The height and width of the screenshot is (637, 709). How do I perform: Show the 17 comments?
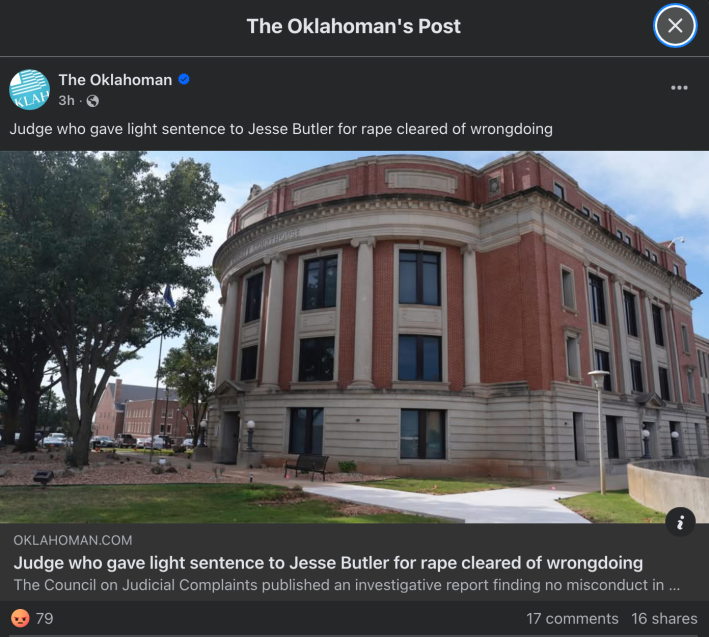572,619
